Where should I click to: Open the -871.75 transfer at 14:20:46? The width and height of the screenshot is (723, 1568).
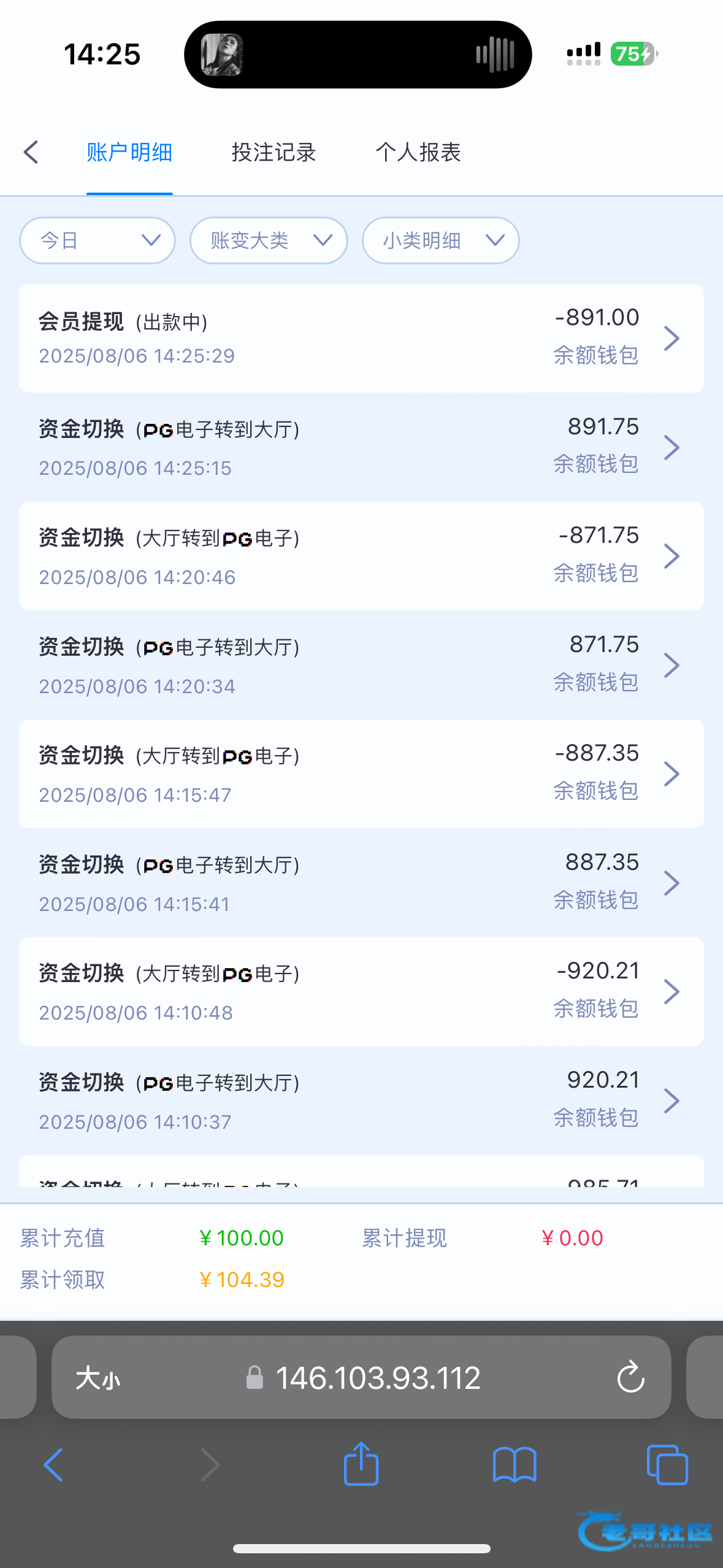[x=361, y=556]
